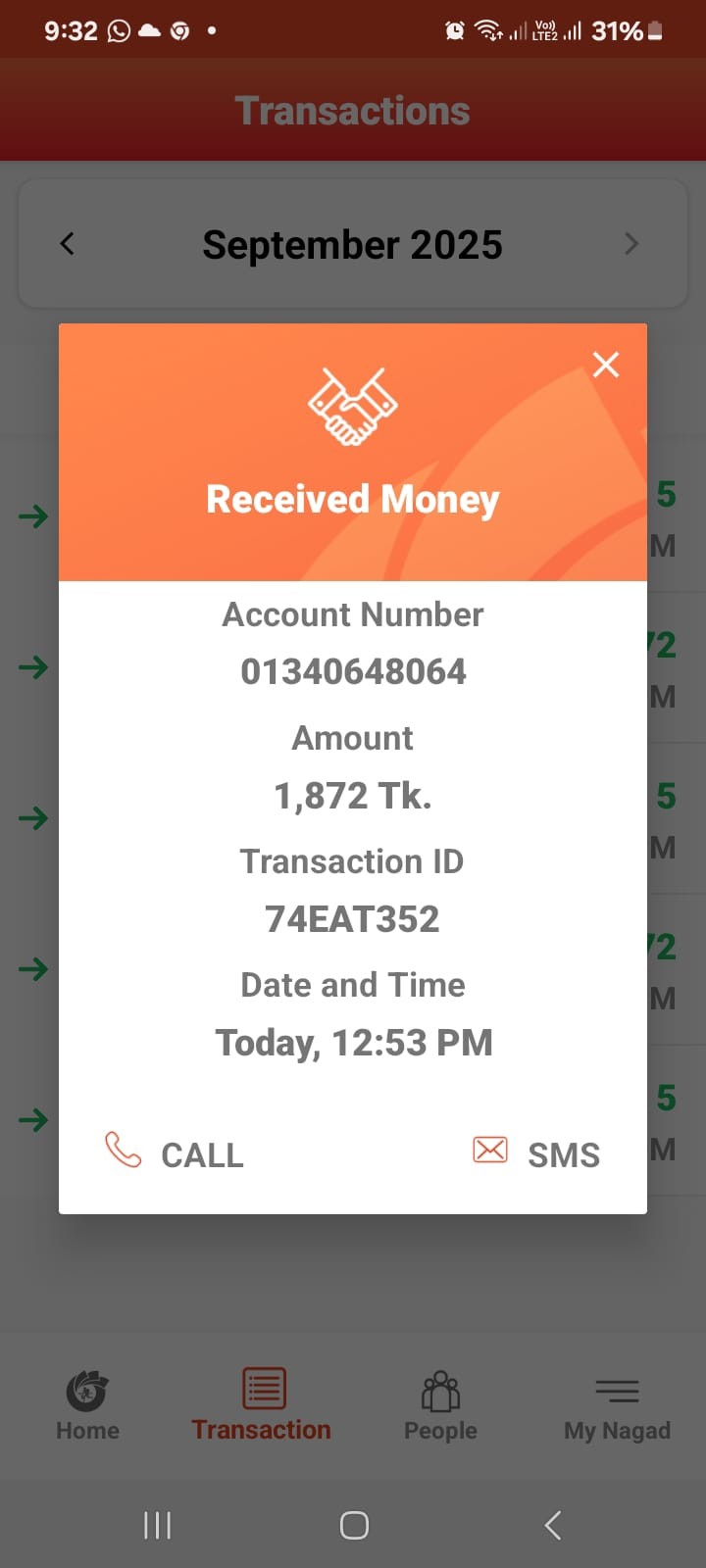This screenshot has width=706, height=1568.
Task: Close the Received Money dialog
Action: pyautogui.click(x=606, y=365)
